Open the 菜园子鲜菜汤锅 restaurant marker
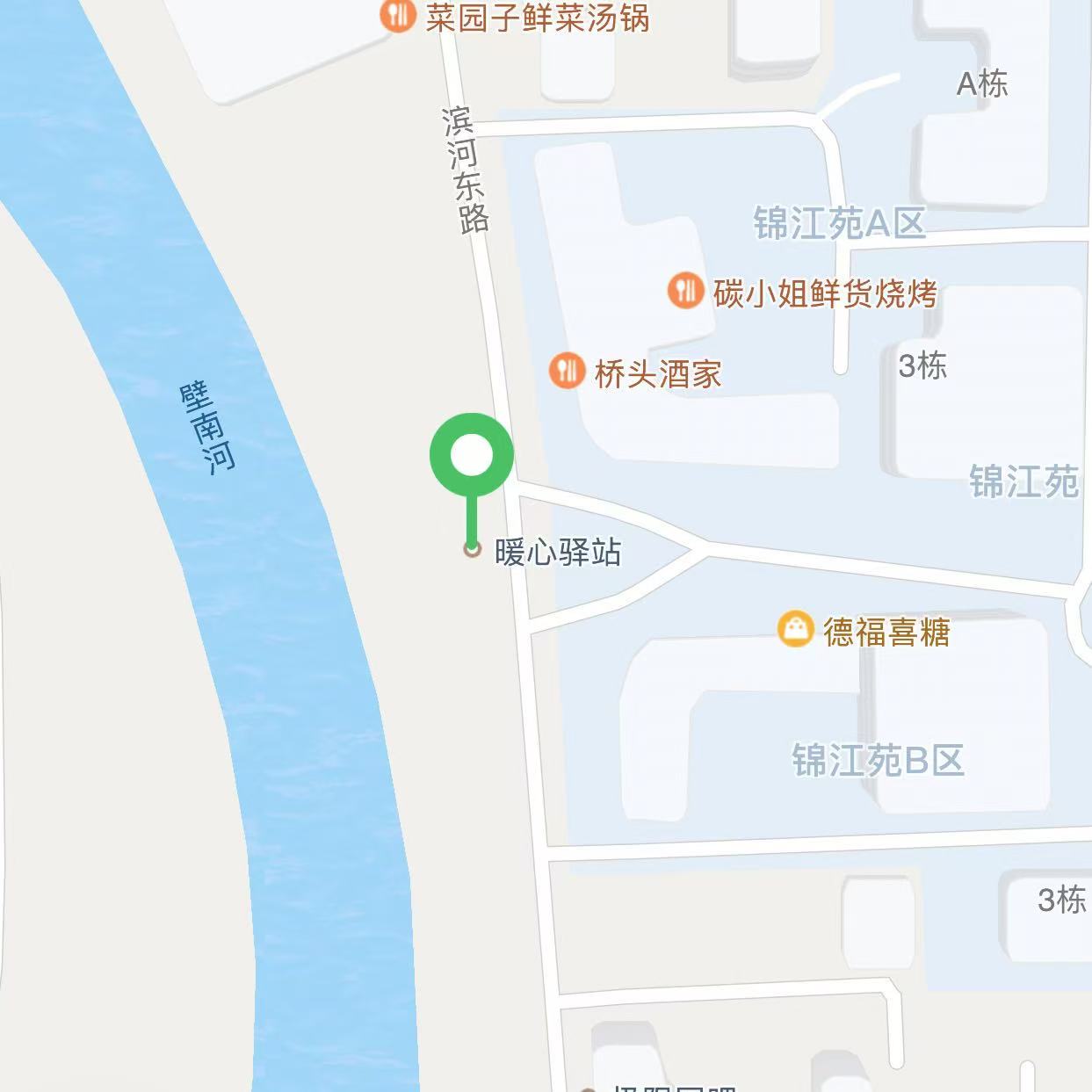 tap(398, 16)
